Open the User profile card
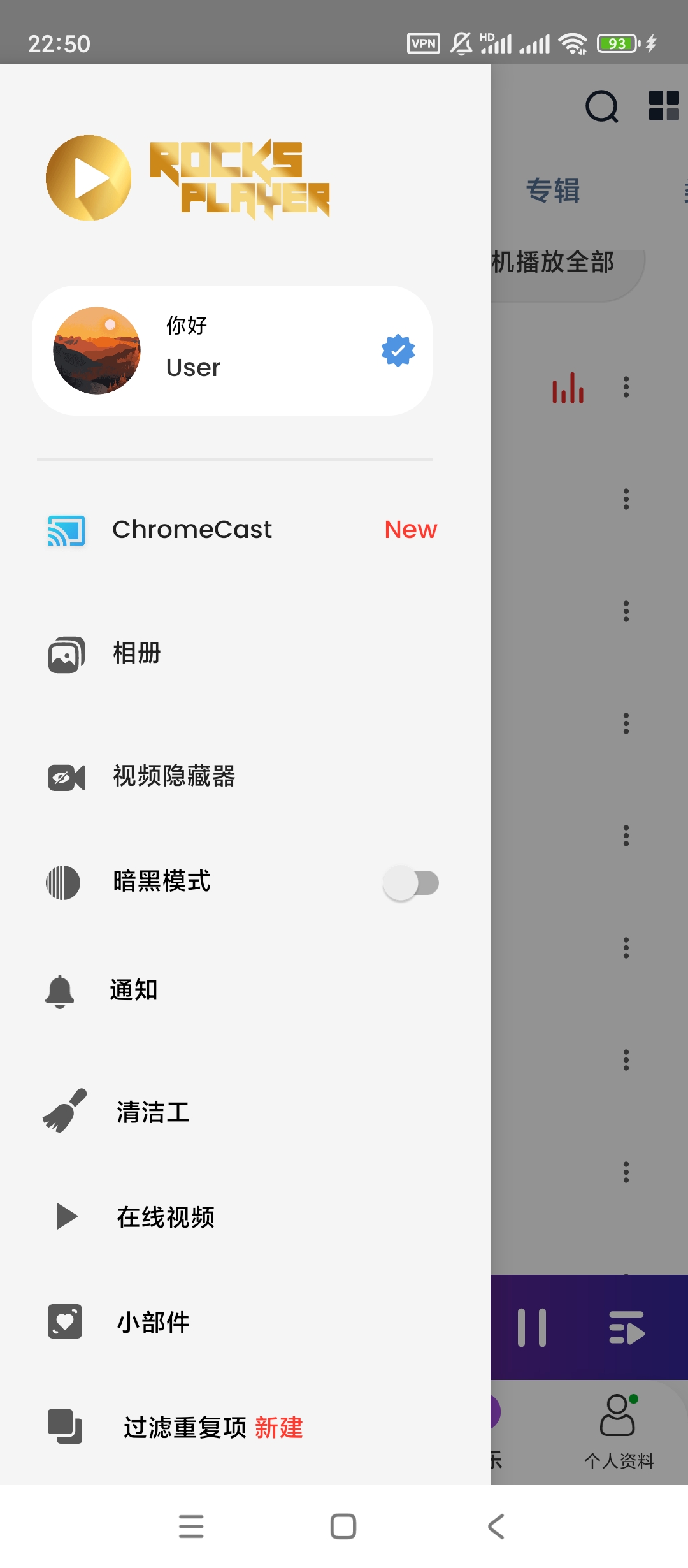688x1568 pixels. point(232,351)
